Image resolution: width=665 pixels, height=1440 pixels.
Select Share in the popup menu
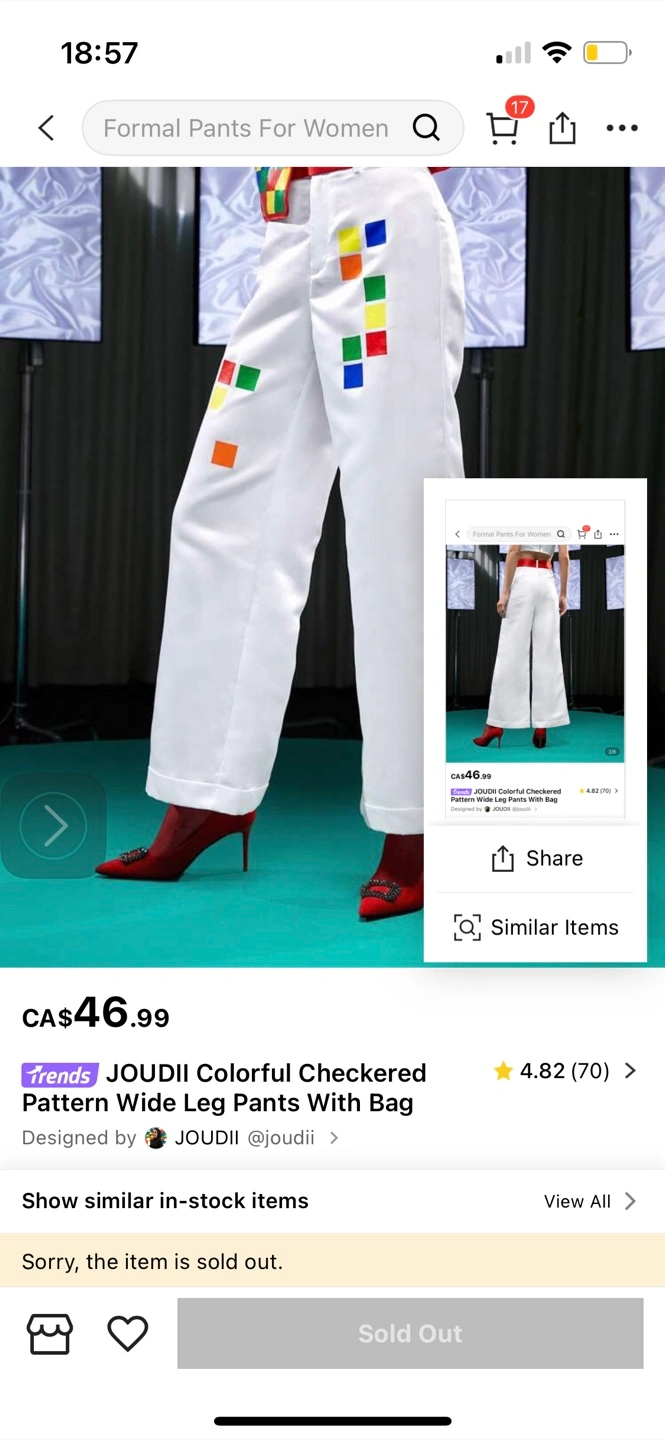coord(536,858)
